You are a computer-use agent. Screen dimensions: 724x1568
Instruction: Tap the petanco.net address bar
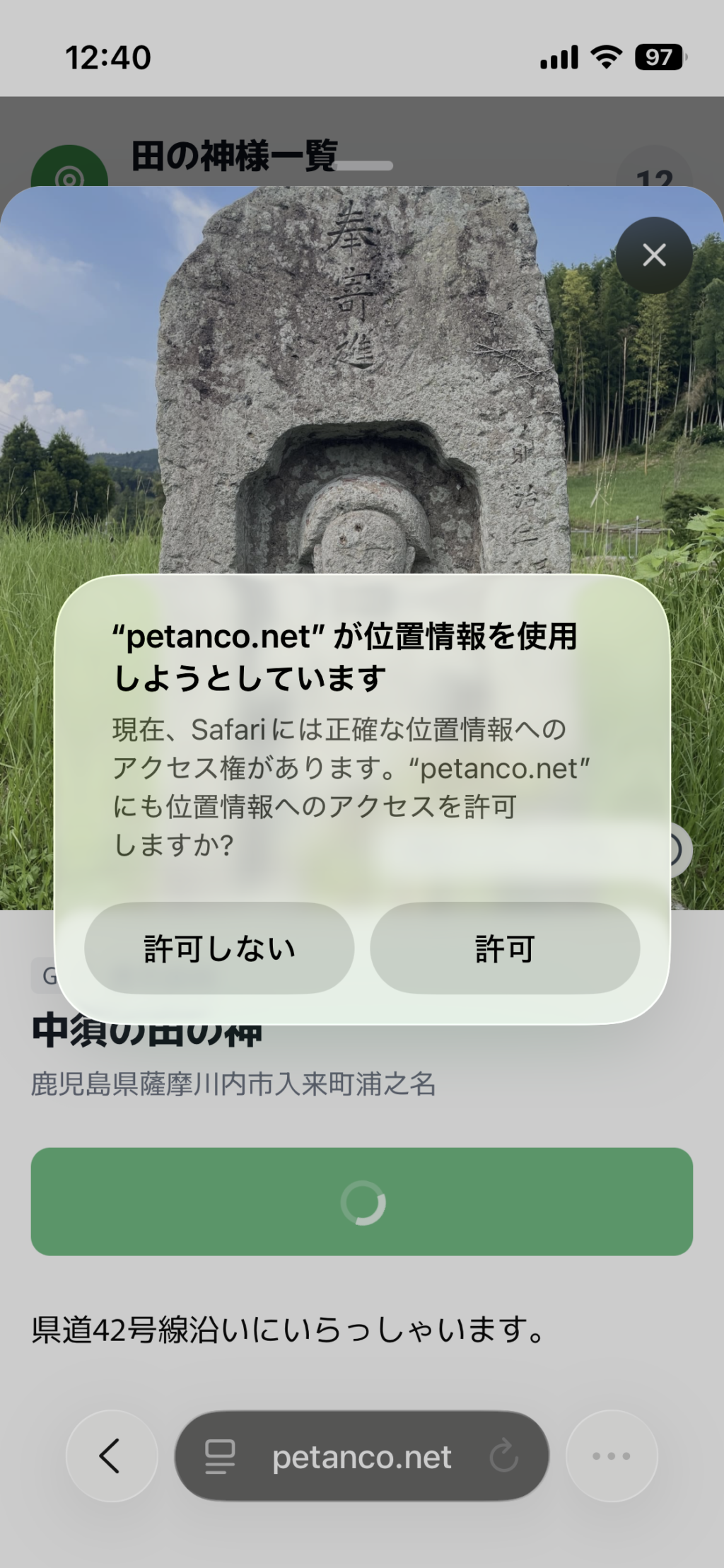(x=362, y=1456)
